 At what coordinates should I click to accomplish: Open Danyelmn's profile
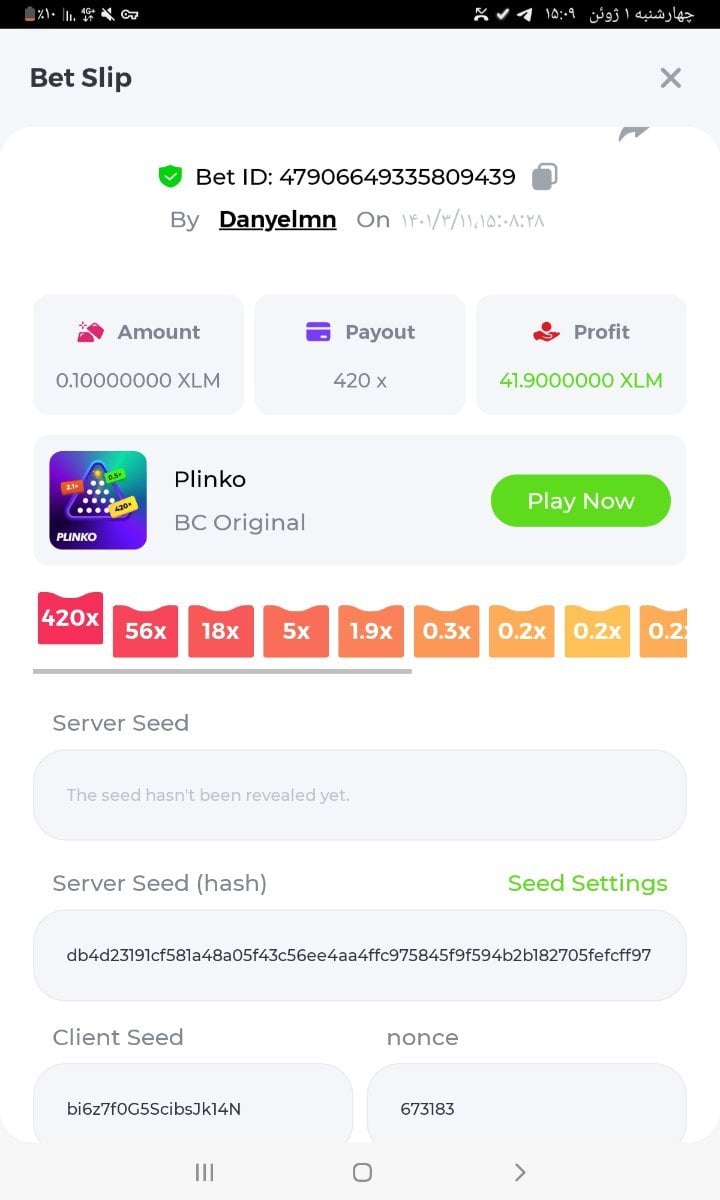coord(277,220)
